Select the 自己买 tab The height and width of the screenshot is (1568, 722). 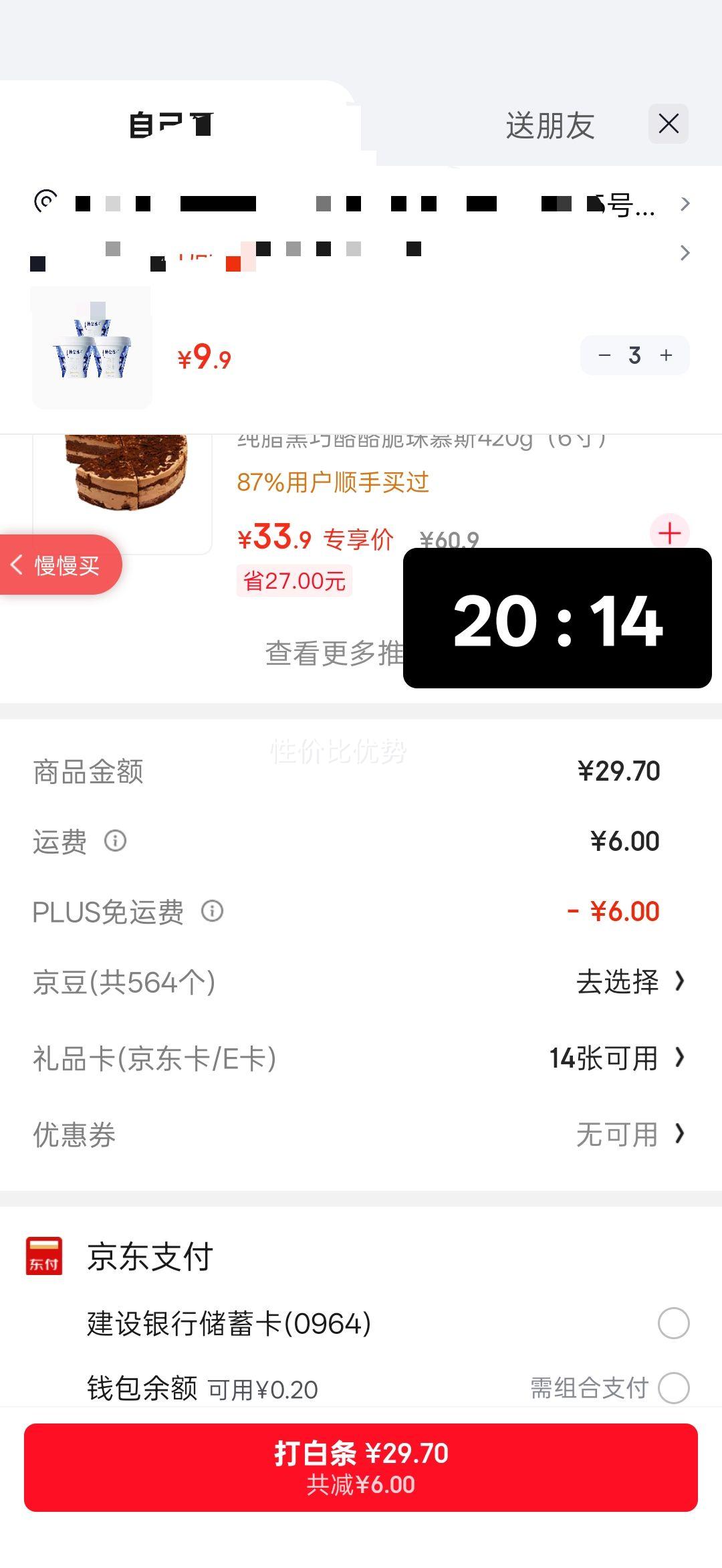click(x=170, y=124)
